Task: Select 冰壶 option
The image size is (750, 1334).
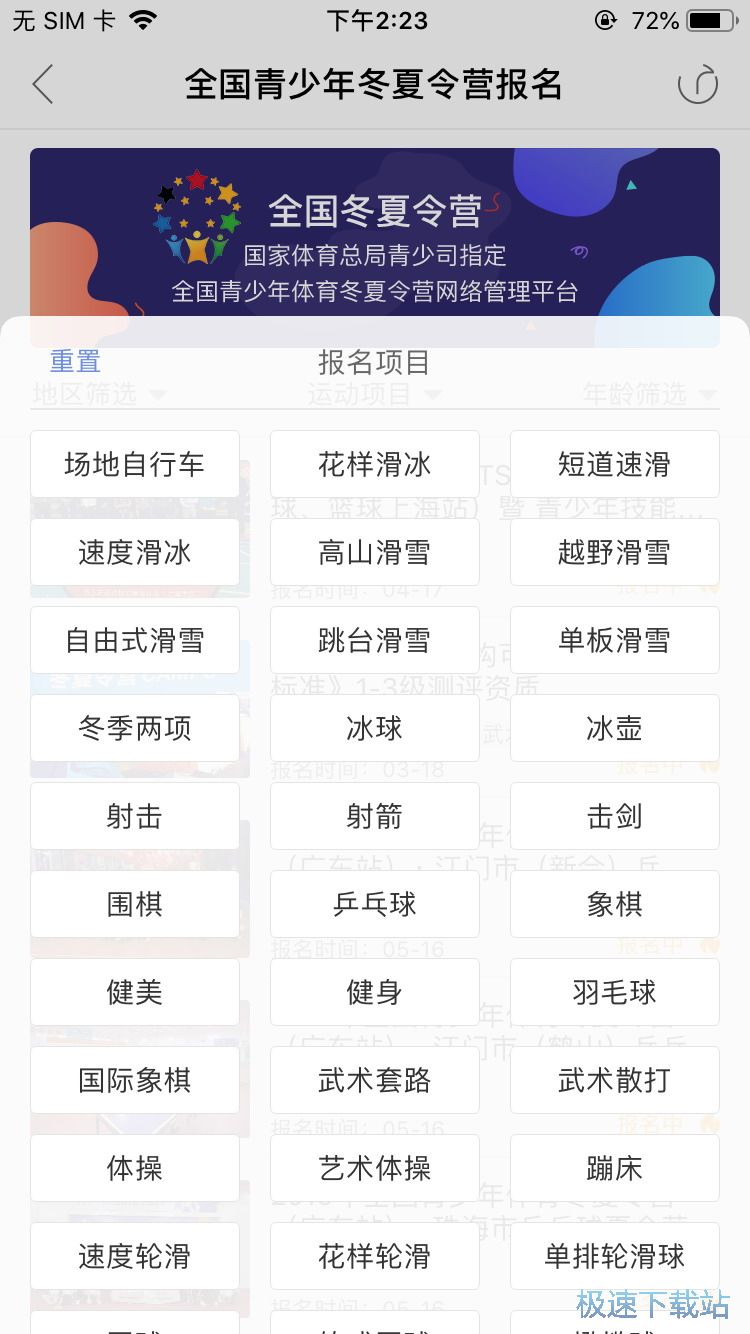Action: [x=614, y=728]
